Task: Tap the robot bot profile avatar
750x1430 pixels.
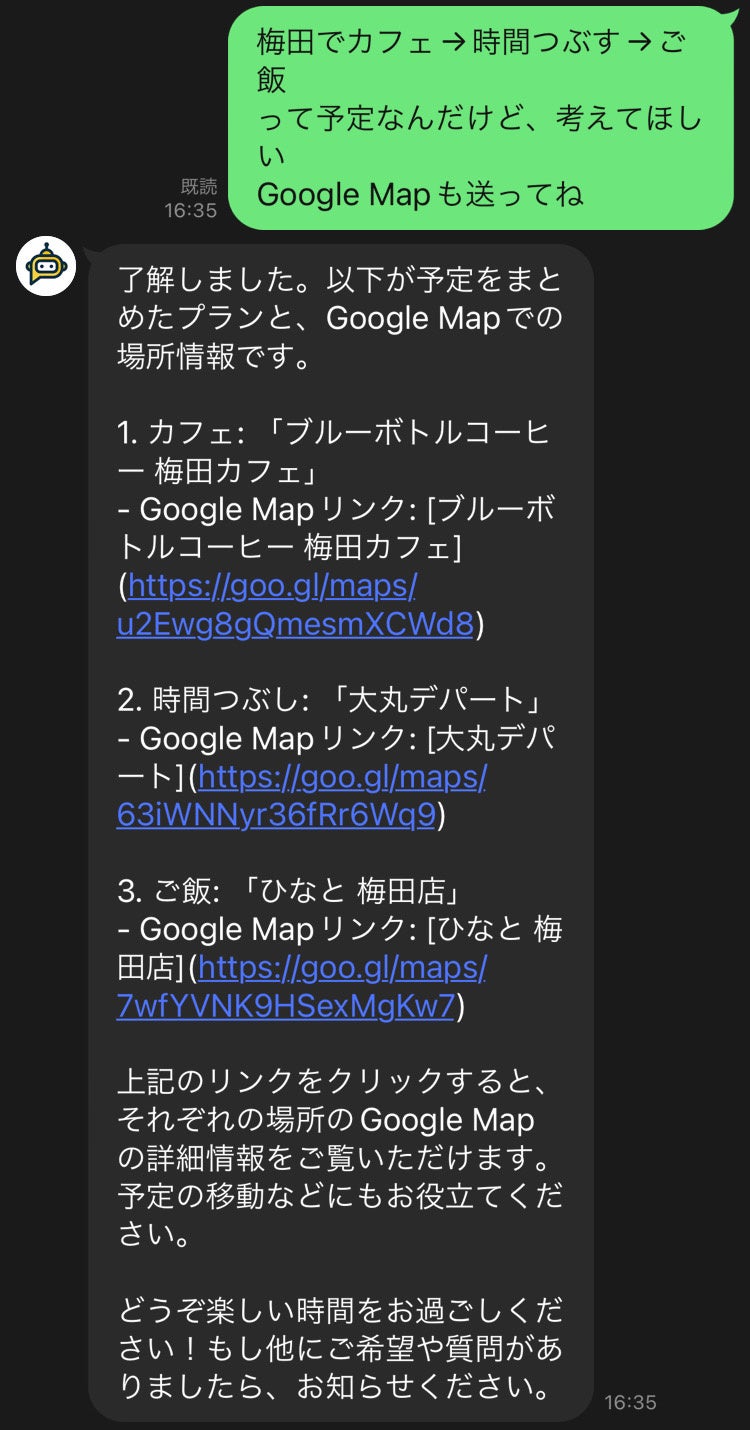Action: tap(46, 266)
